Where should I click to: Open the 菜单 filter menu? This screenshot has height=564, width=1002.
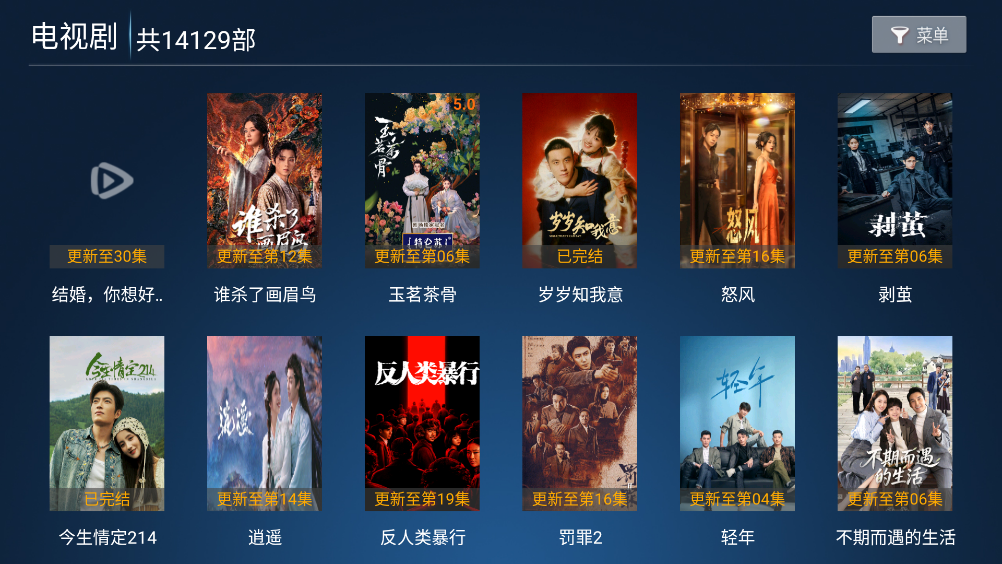point(918,35)
